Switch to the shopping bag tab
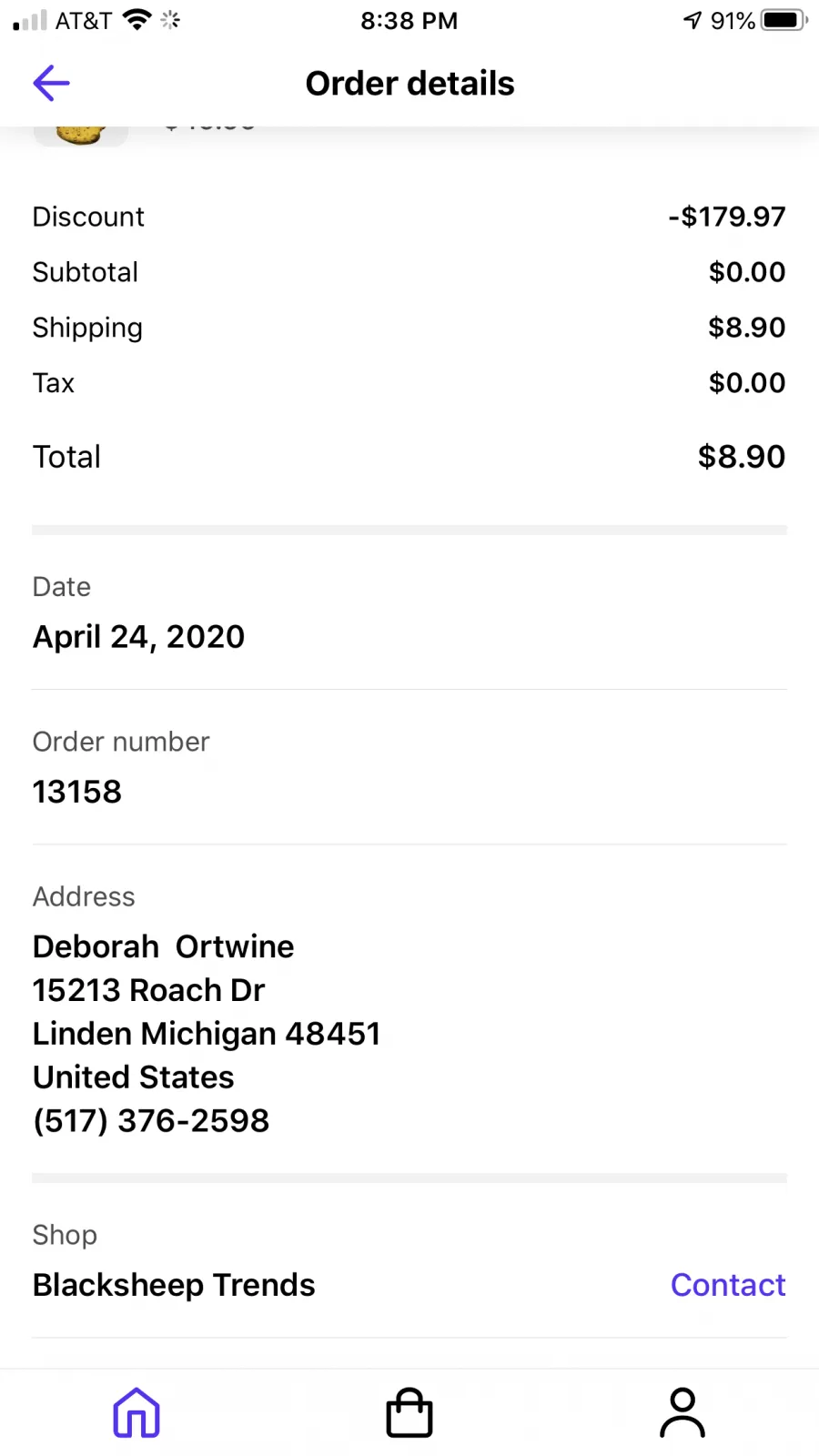 click(x=409, y=1412)
